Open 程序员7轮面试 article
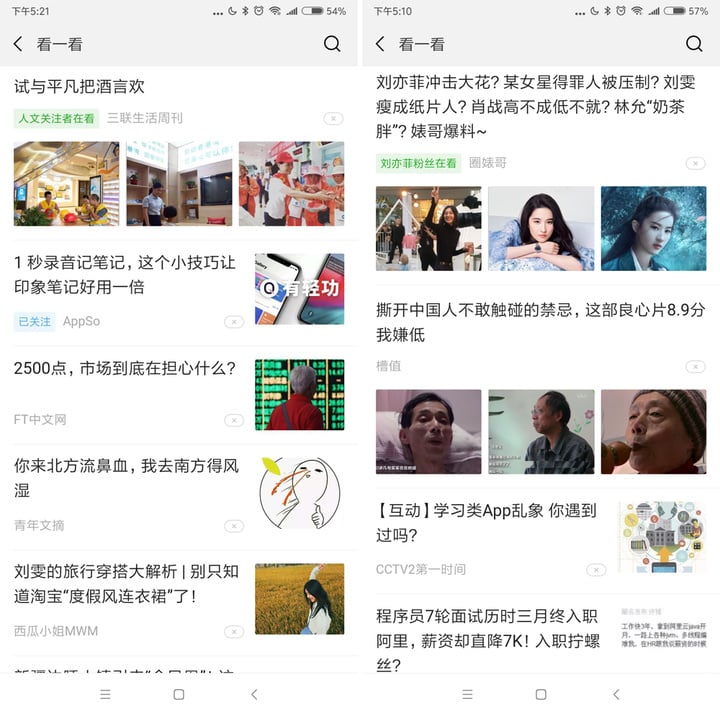Image resolution: width=720 pixels, height=716 pixels. [x=487, y=639]
